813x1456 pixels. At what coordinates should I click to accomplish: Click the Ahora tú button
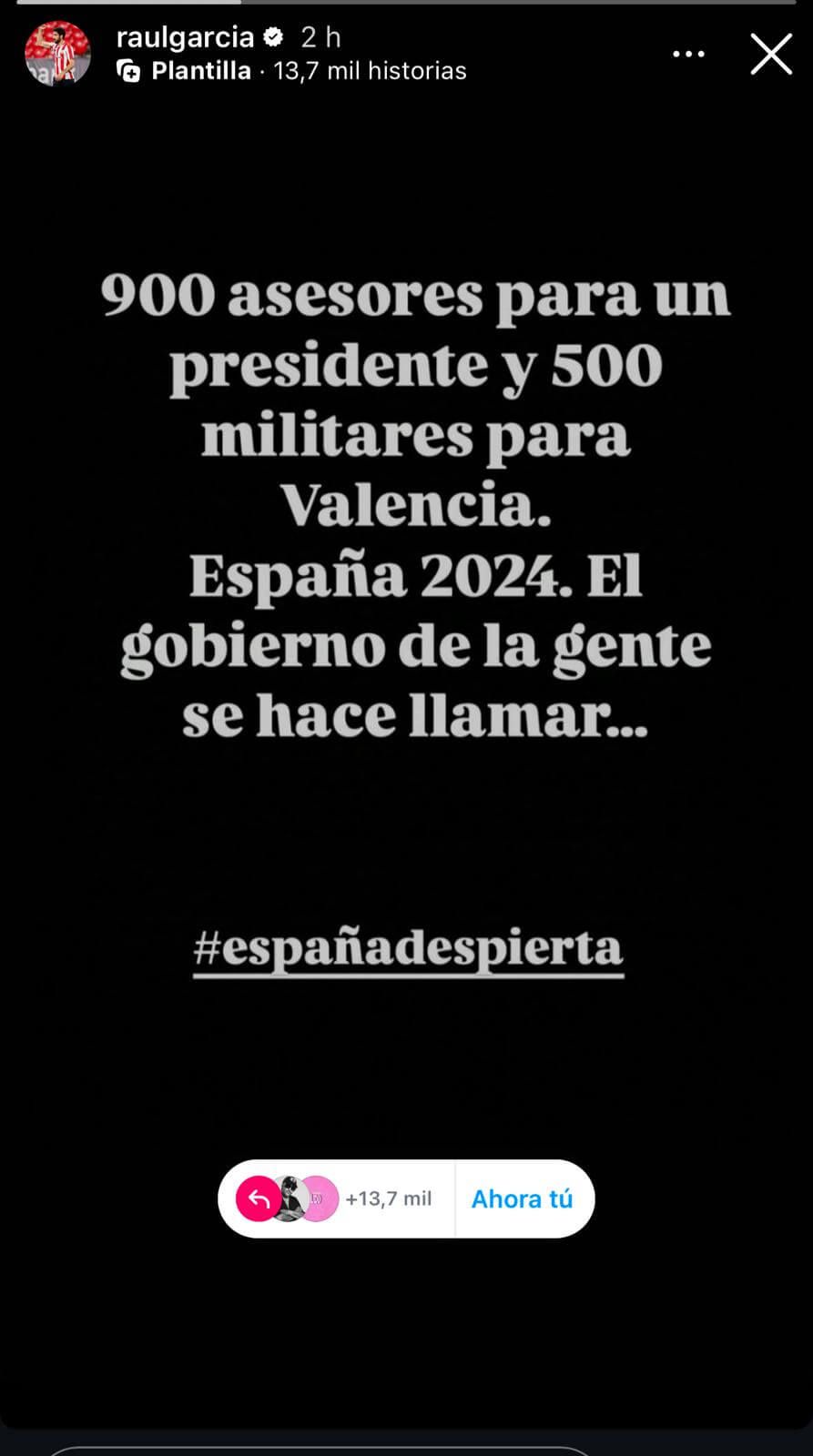point(523,1198)
